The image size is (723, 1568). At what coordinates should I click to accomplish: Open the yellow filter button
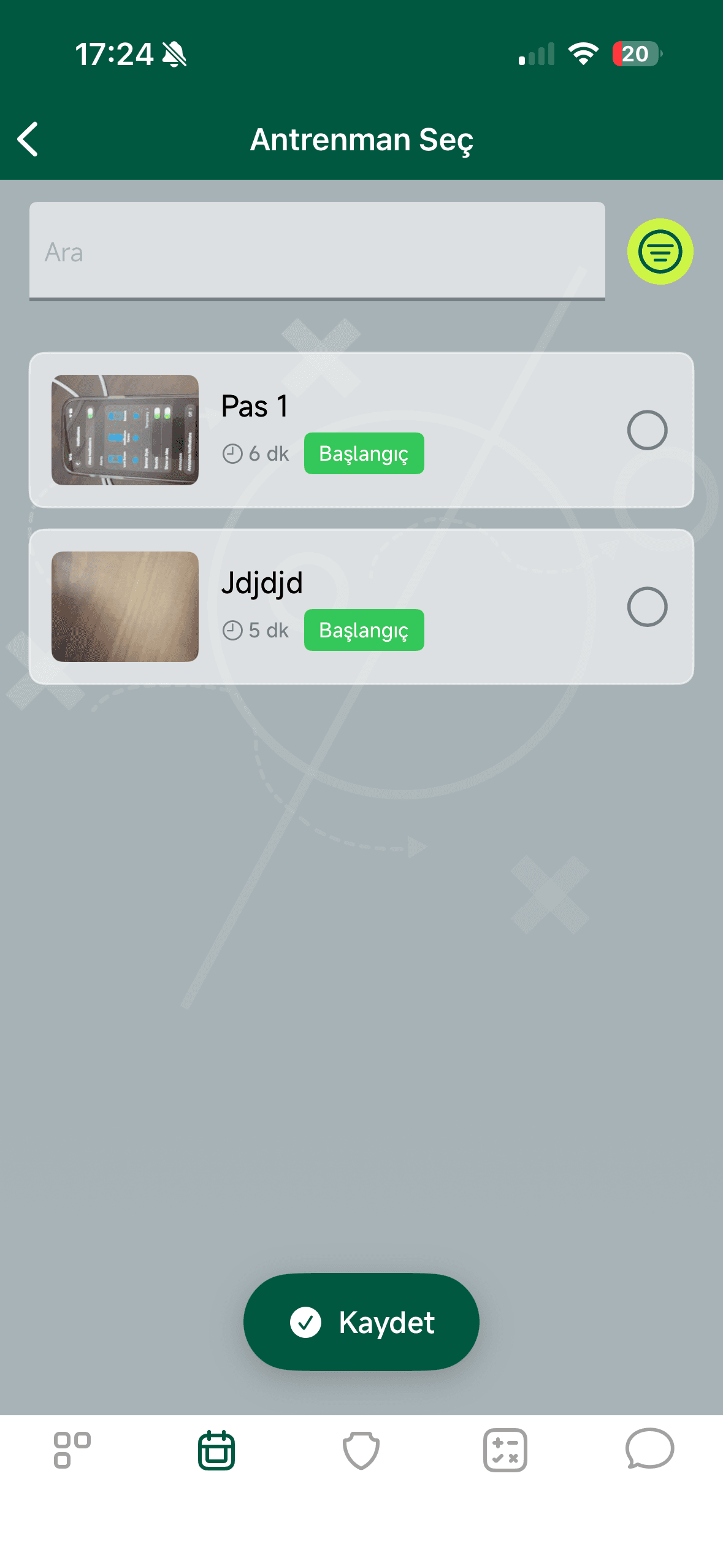[660, 252]
